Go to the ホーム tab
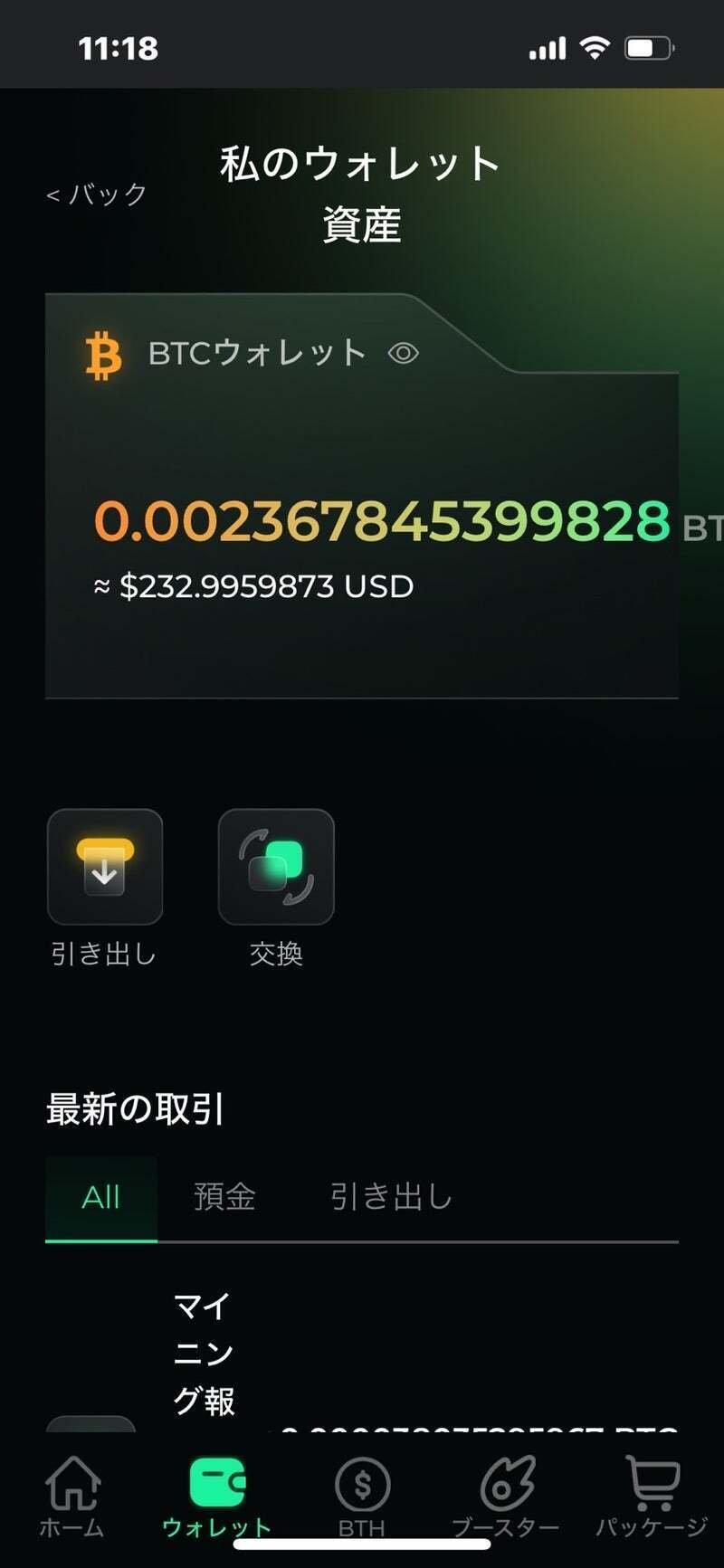The width and height of the screenshot is (724, 1568). tap(72, 1497)
